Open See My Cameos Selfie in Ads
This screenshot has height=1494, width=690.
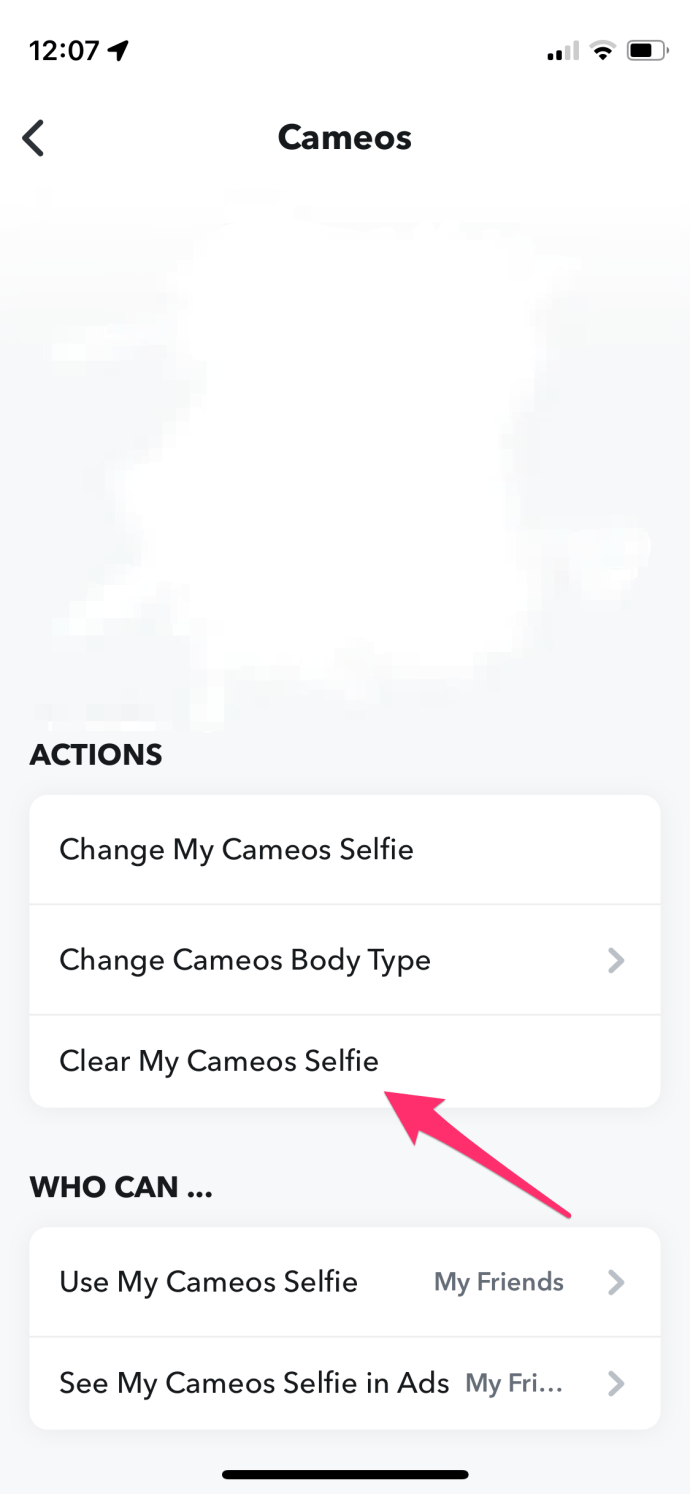point(345,1383)
